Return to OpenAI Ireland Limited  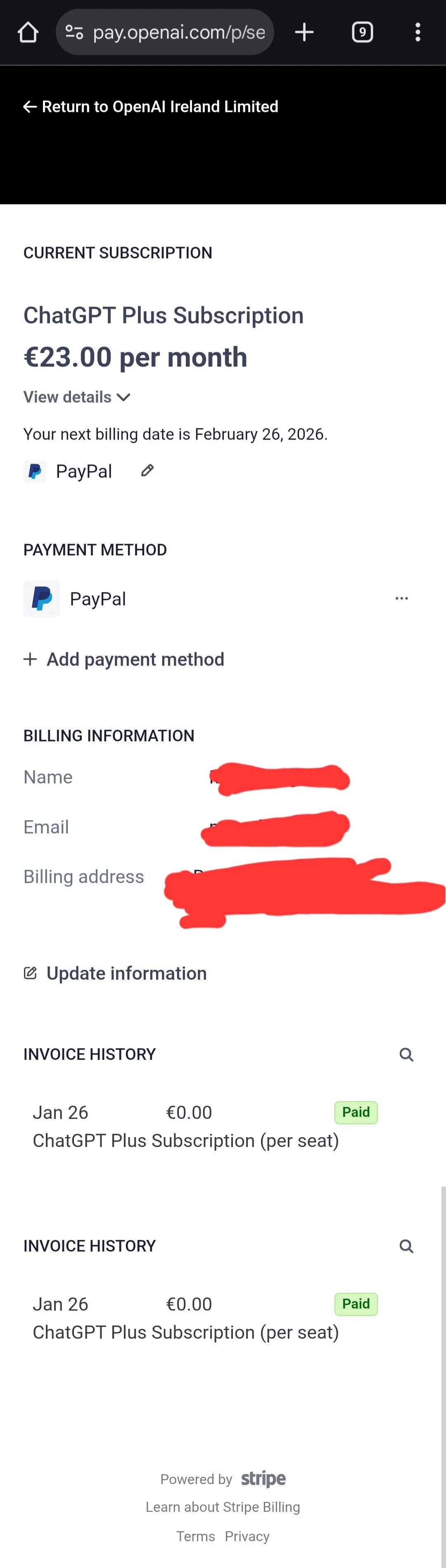point(151,107)
